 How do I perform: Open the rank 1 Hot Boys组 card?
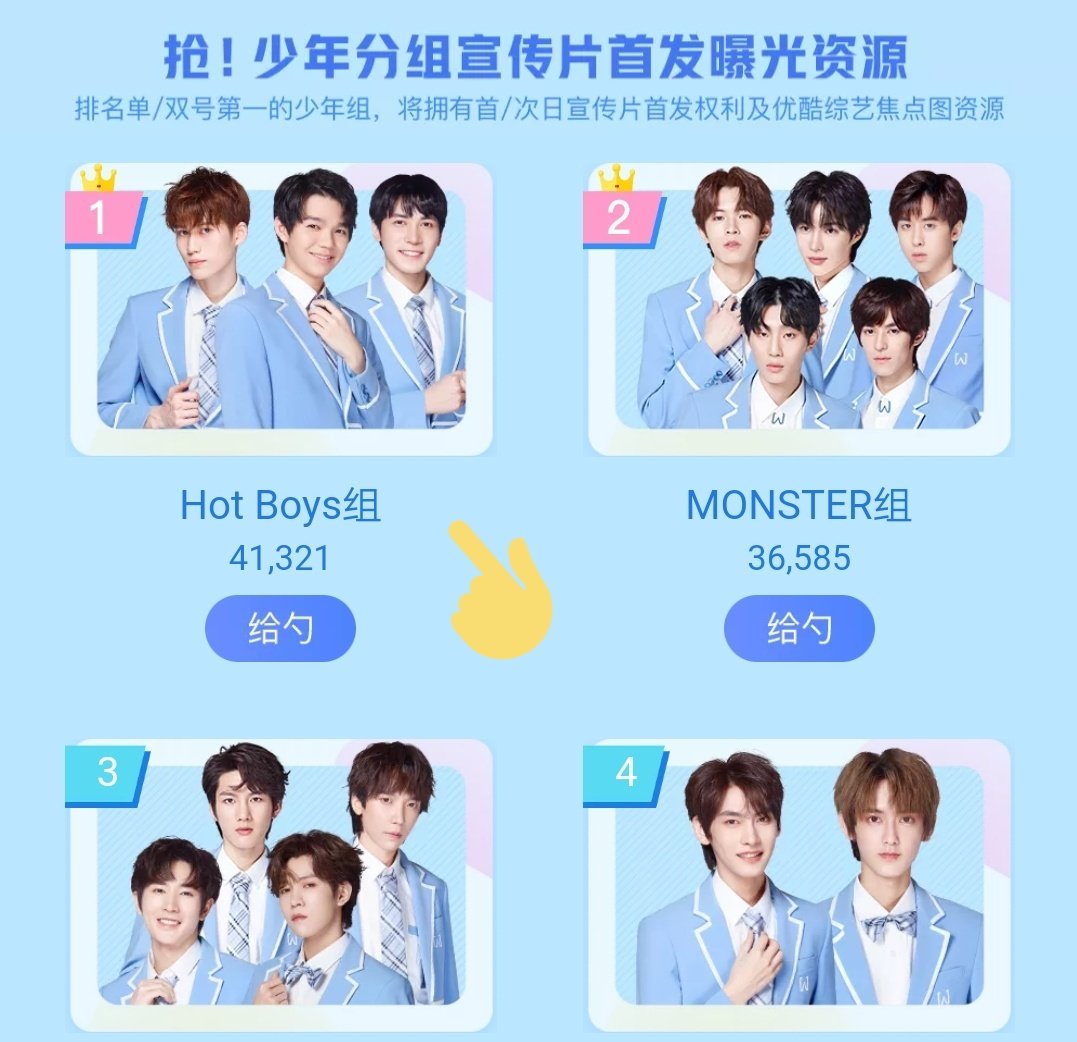[x=280, y=308]
